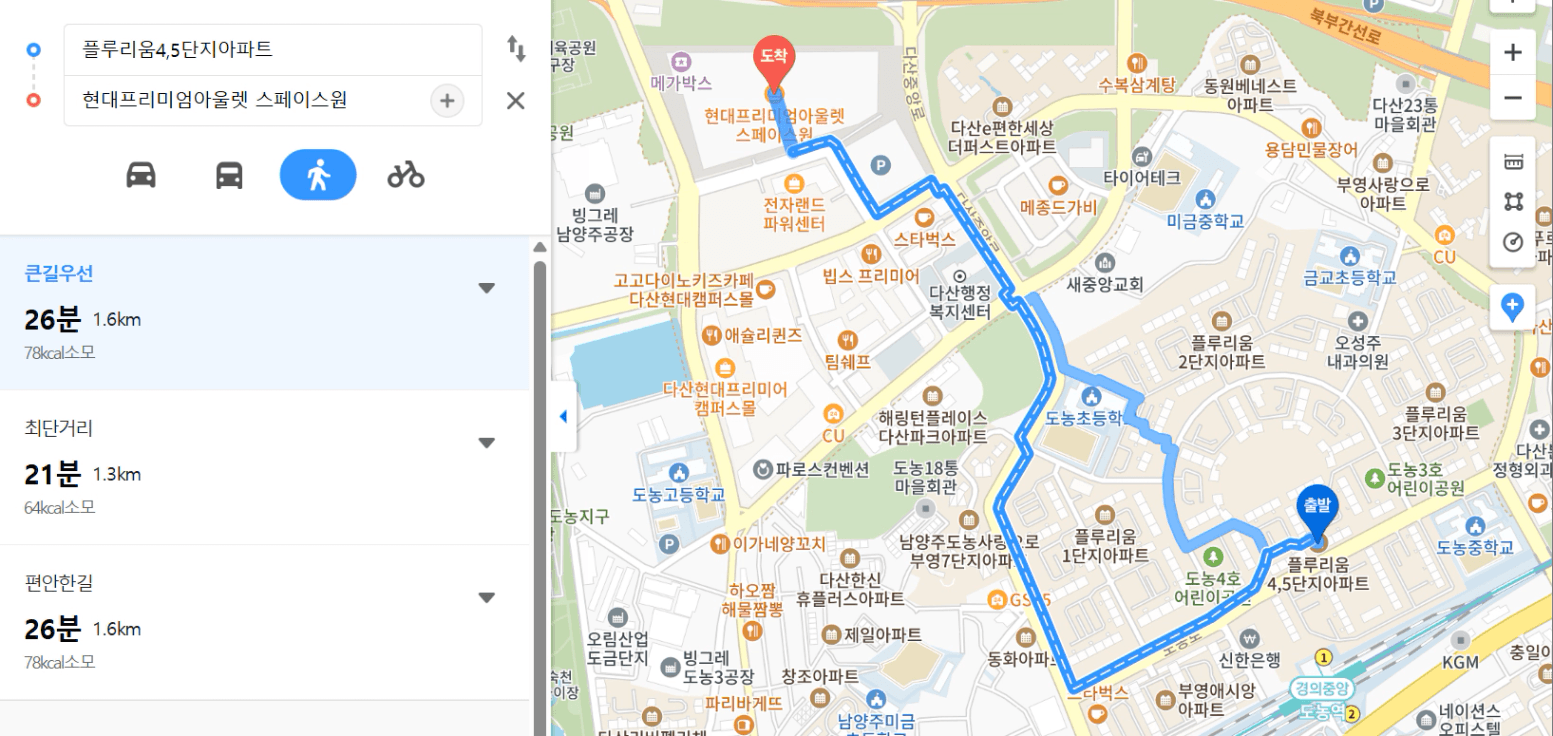Image resolution: width=1553 pixels, height=736 pixels.
Task: Swap the start and destination
Action: 516,48
